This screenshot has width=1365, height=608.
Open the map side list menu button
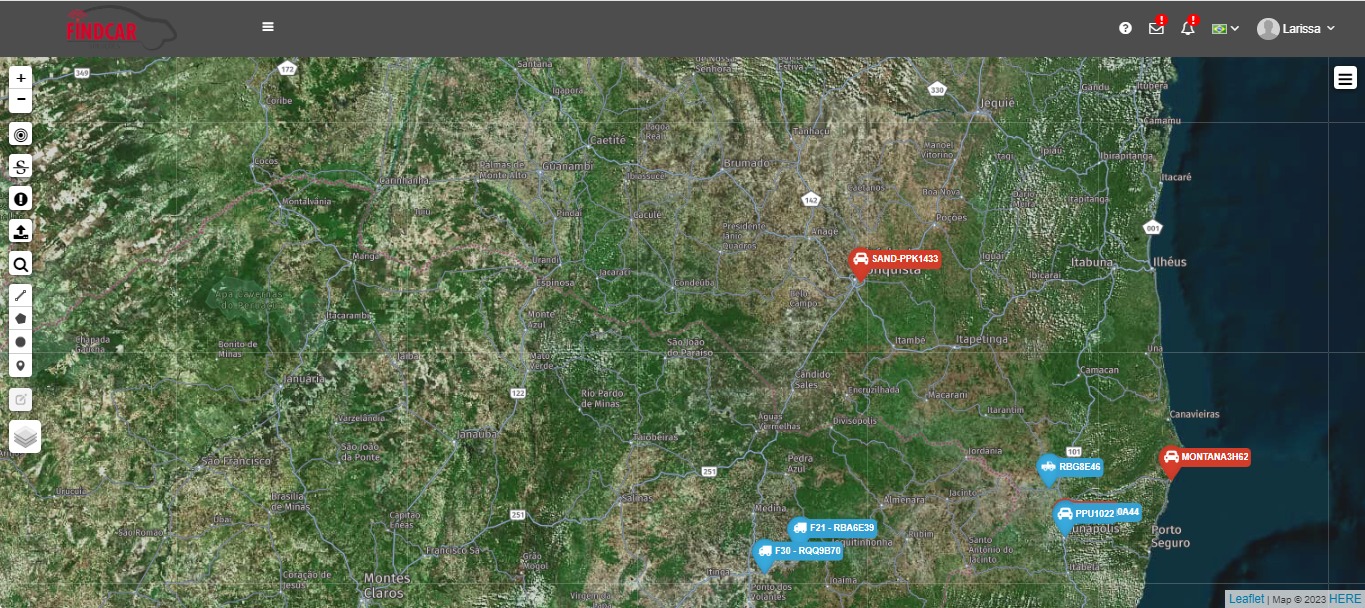point(1345,78)
